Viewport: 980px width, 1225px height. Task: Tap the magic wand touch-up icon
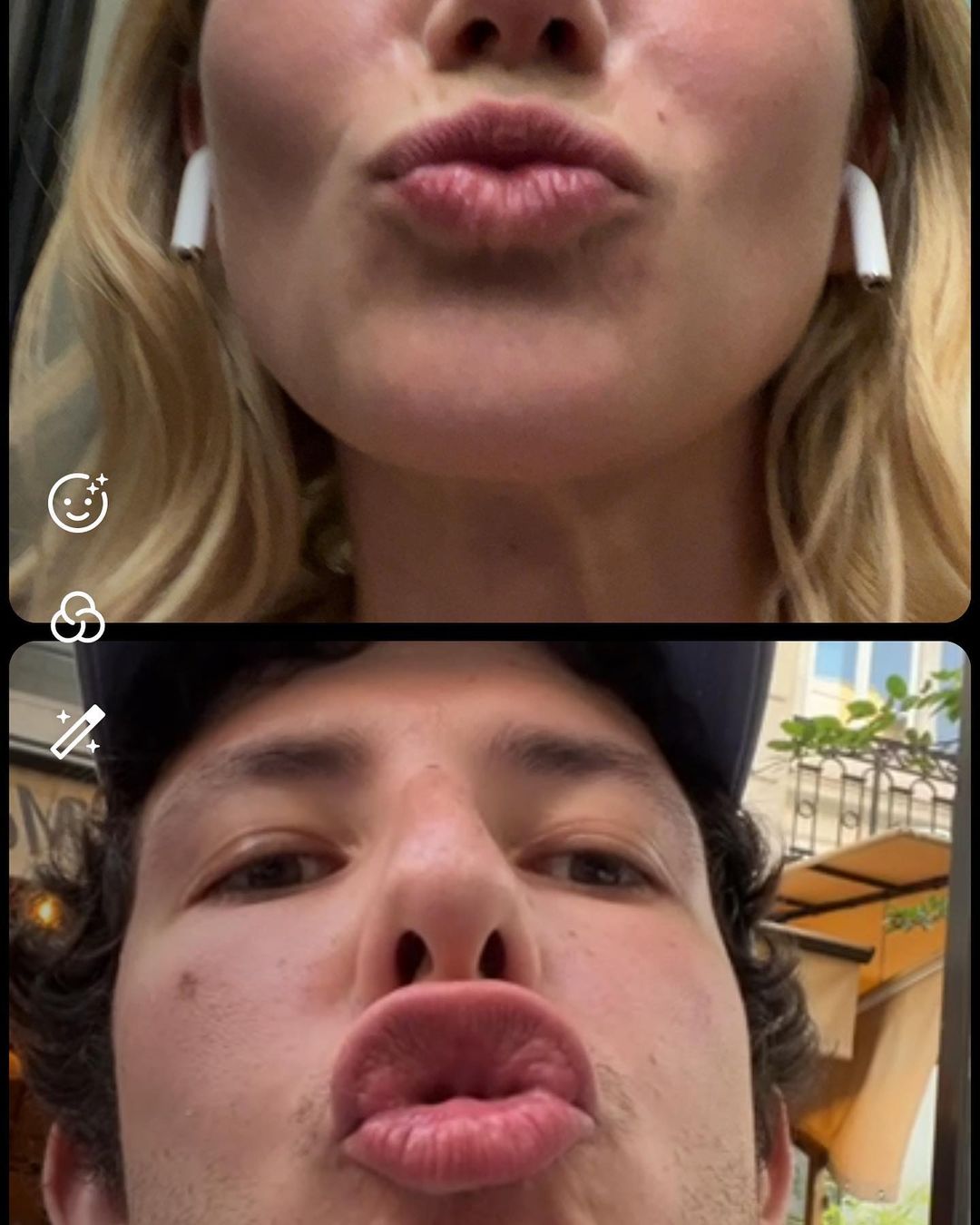tap(77, 731)
